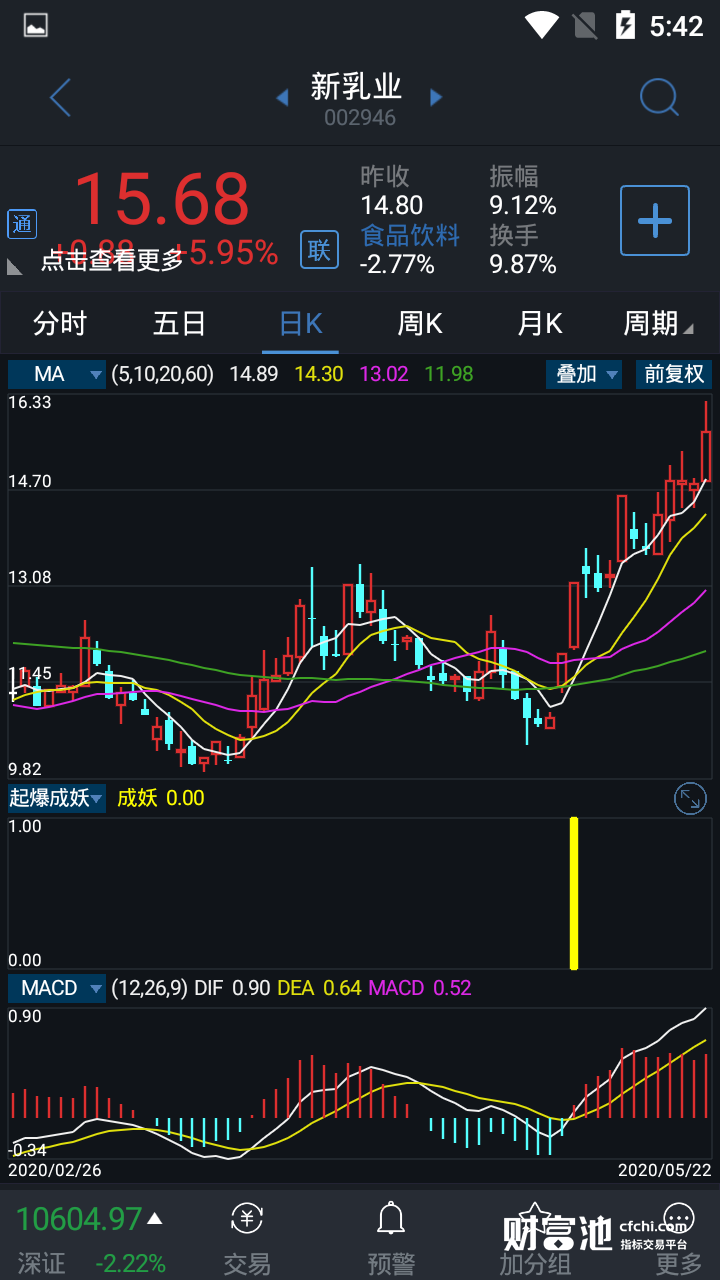Screen dimensions: 720x1280
Task: Switch to the next stock arrow
Action: click(x=436, y=98)
